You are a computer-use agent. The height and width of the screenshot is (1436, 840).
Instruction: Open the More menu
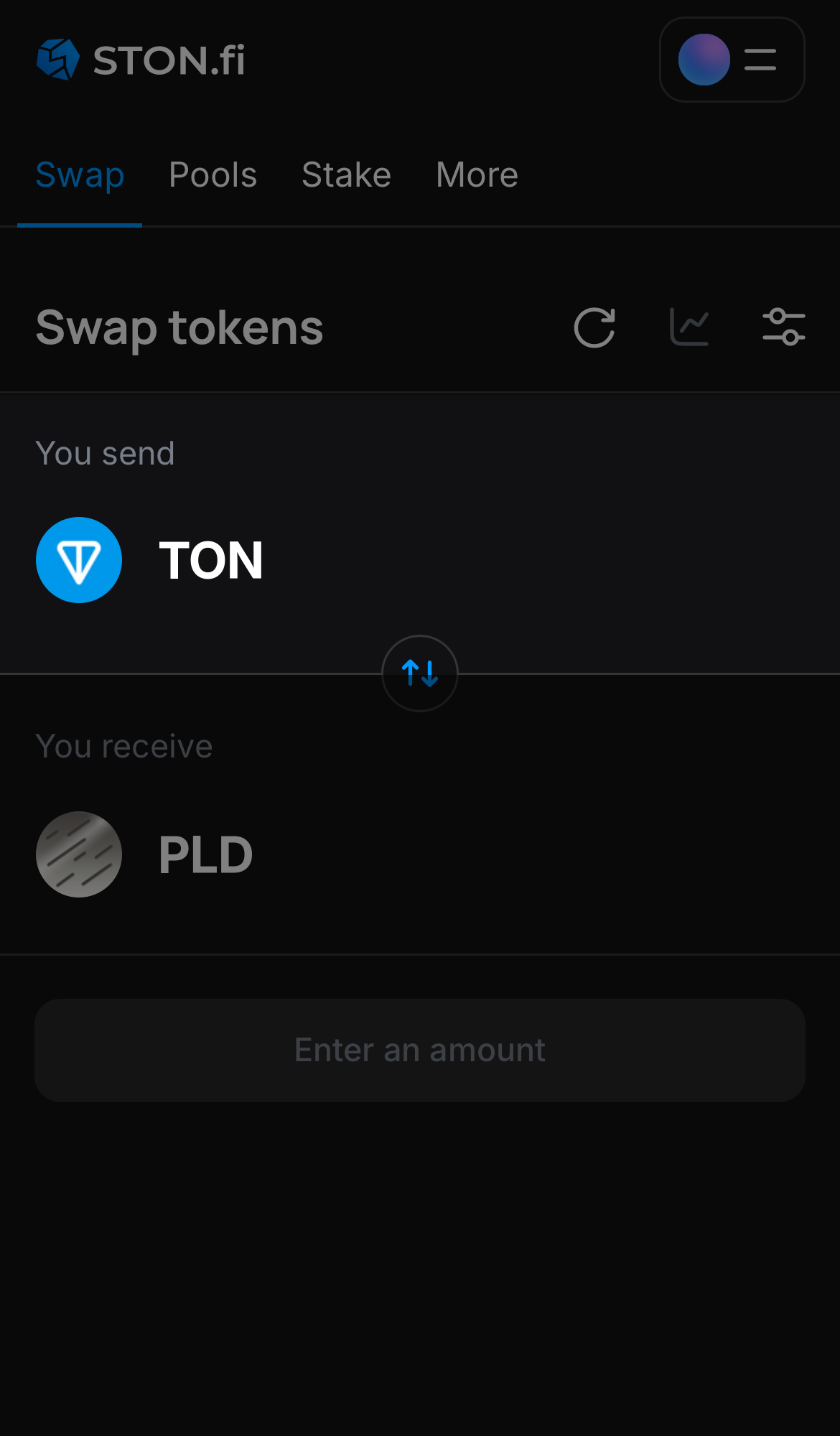pos(476,174)
